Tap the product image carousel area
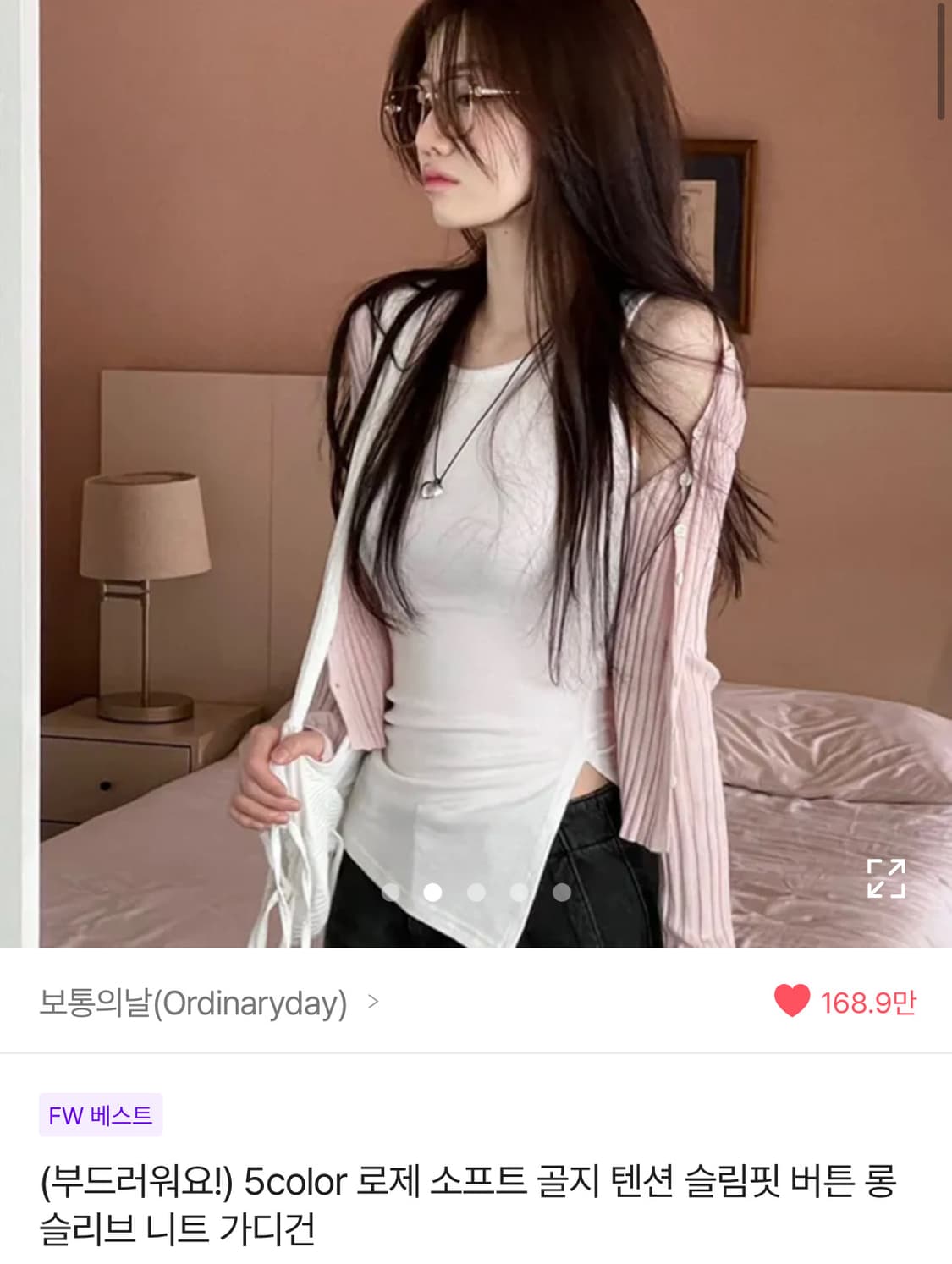This screenshot has height=1264, width=952. tap(474, 474)
